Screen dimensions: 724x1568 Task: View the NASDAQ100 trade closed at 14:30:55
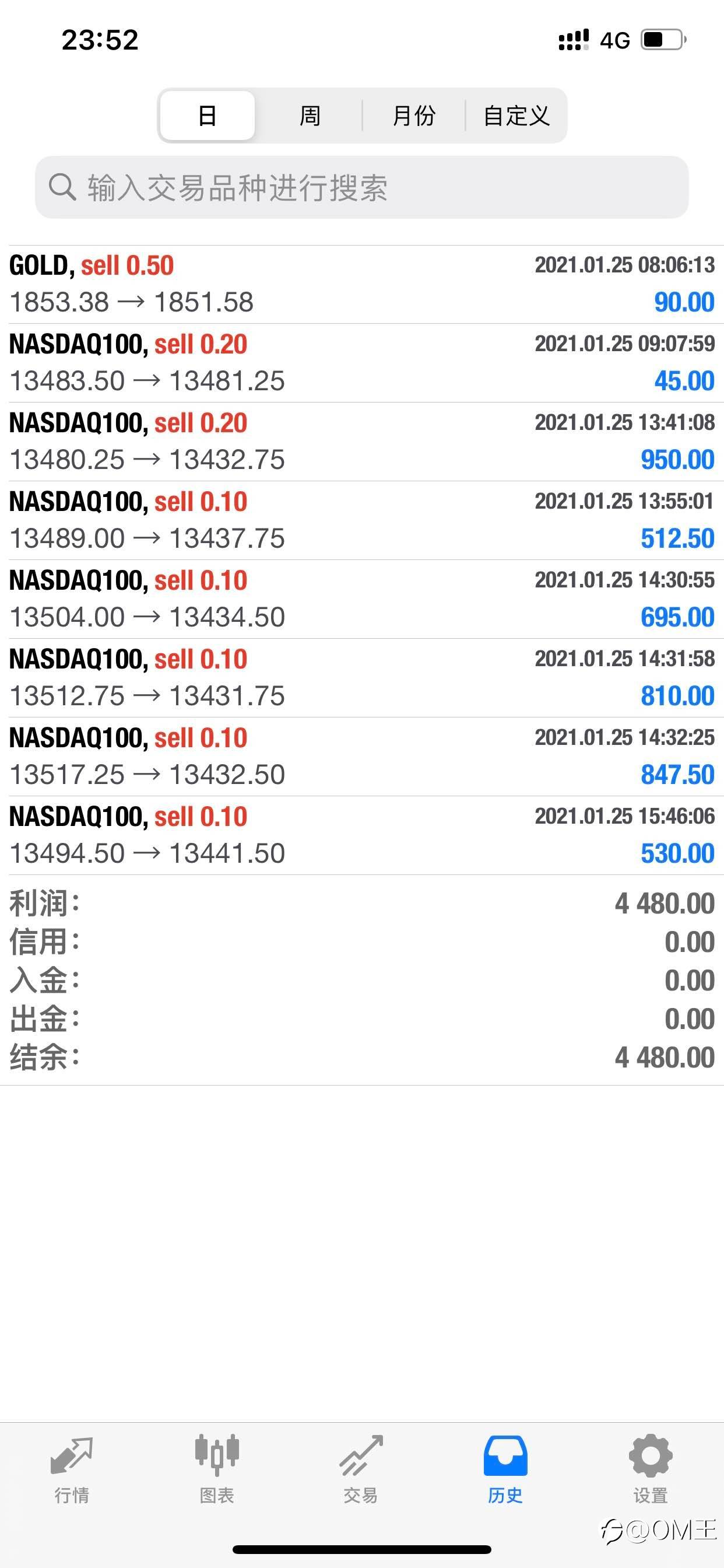(x=361, y=599)
